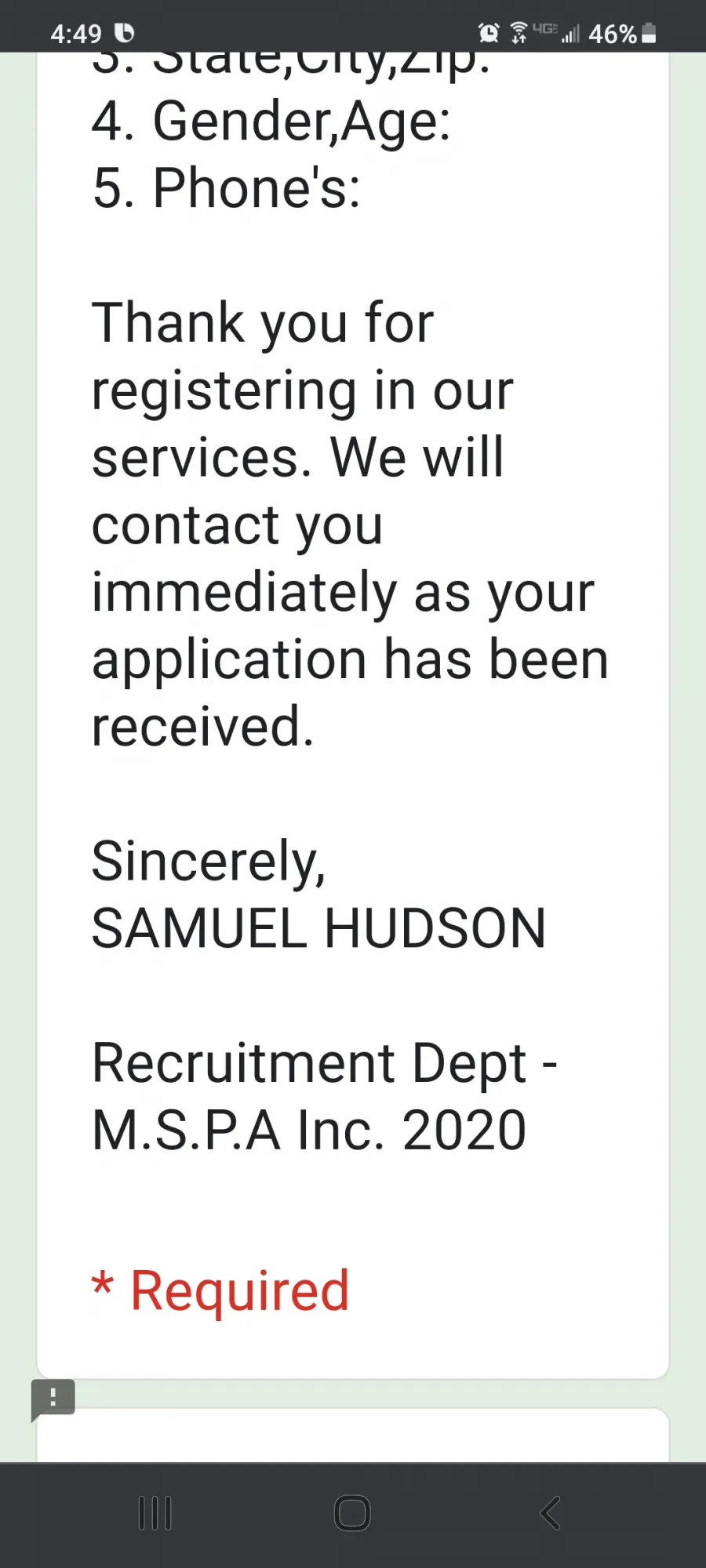Go to the home screen
Viewport: 706px width, 1568px height.
click(352, 1513)
